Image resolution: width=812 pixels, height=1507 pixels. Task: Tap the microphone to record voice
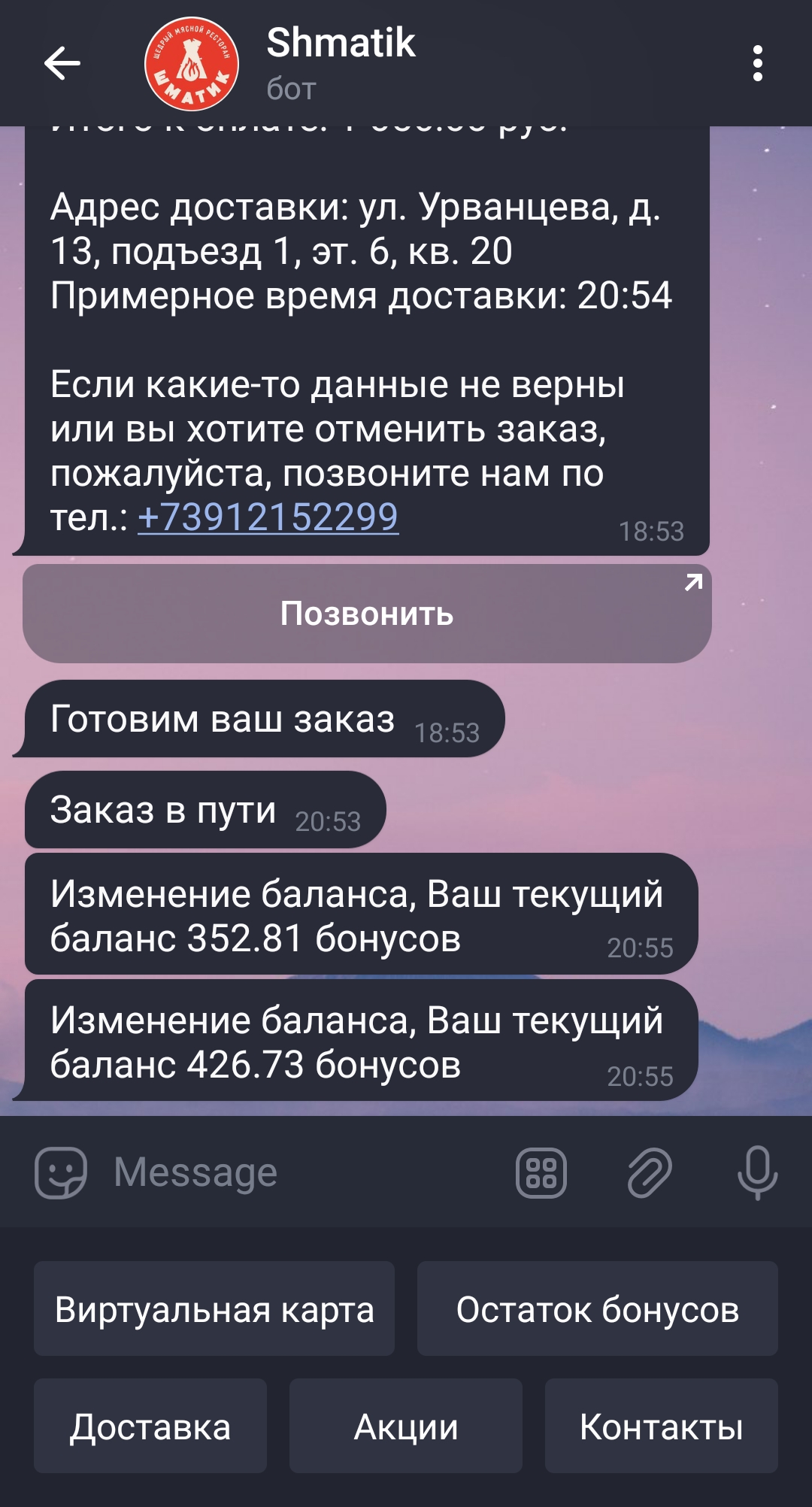(x=757, y=1172)
